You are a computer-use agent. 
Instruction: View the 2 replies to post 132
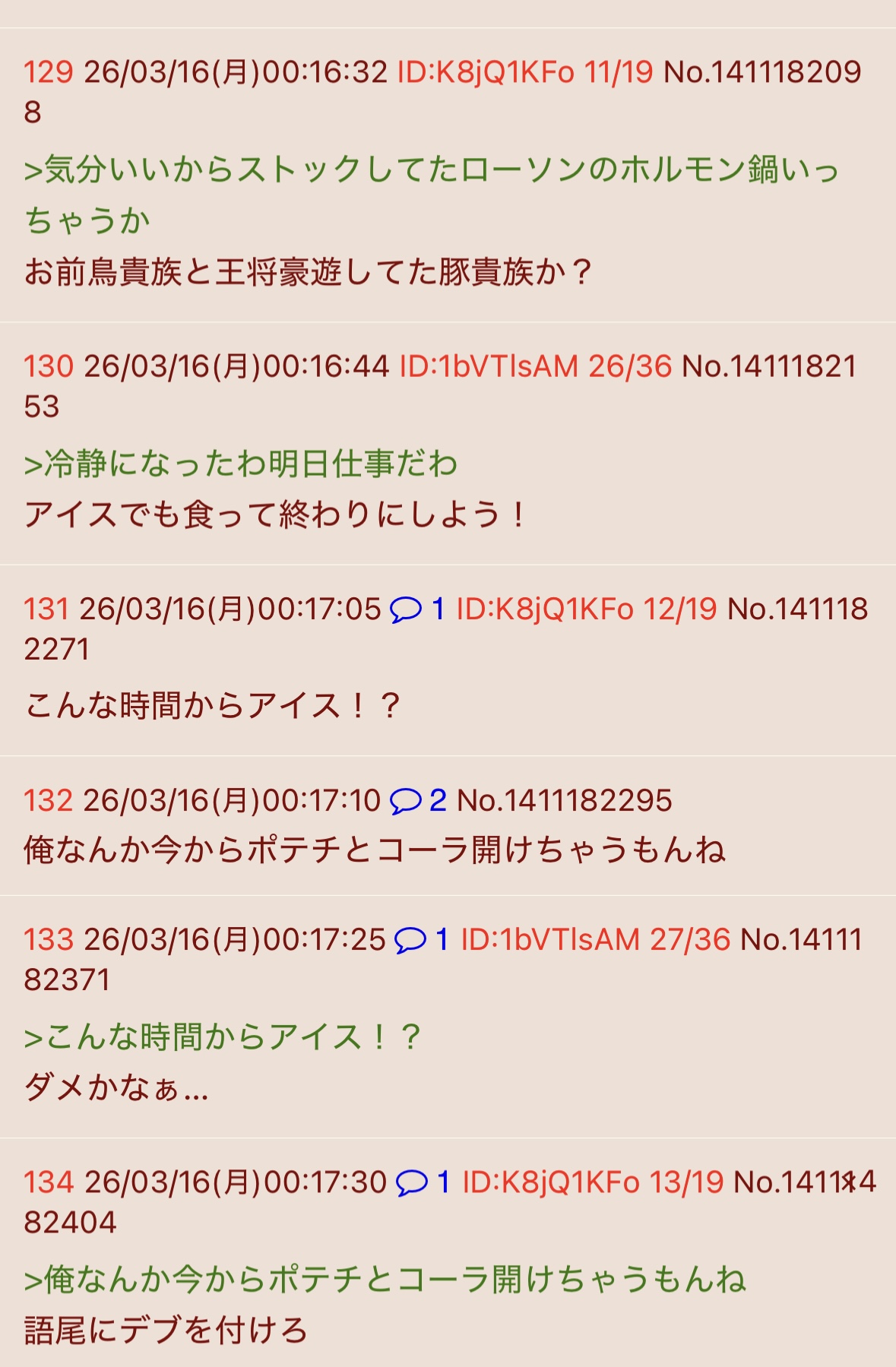point(417,801)
